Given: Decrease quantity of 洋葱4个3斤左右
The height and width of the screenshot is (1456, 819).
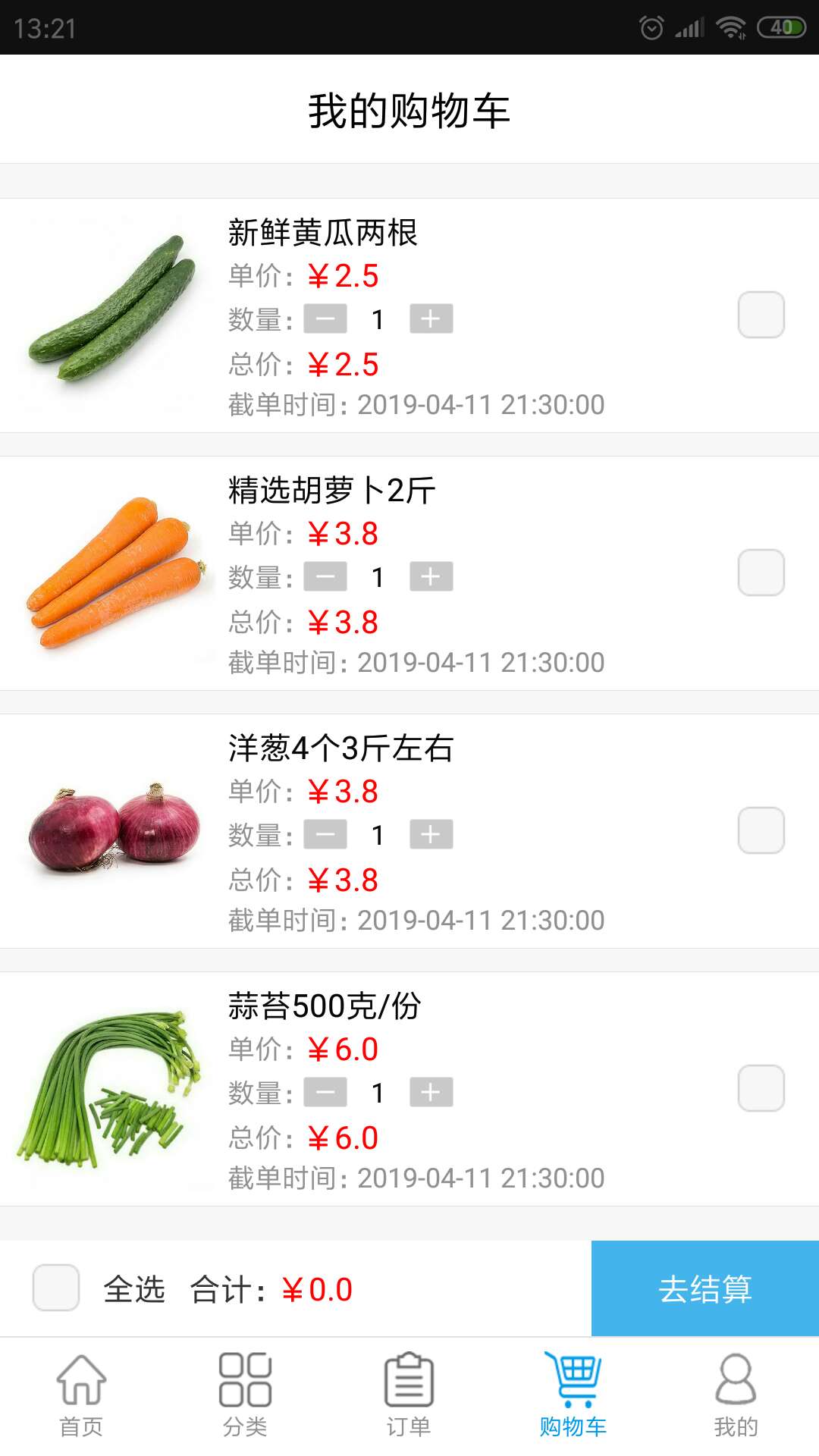Looking at the screenshot, I should pyautogui.click(x=325, y=835).
